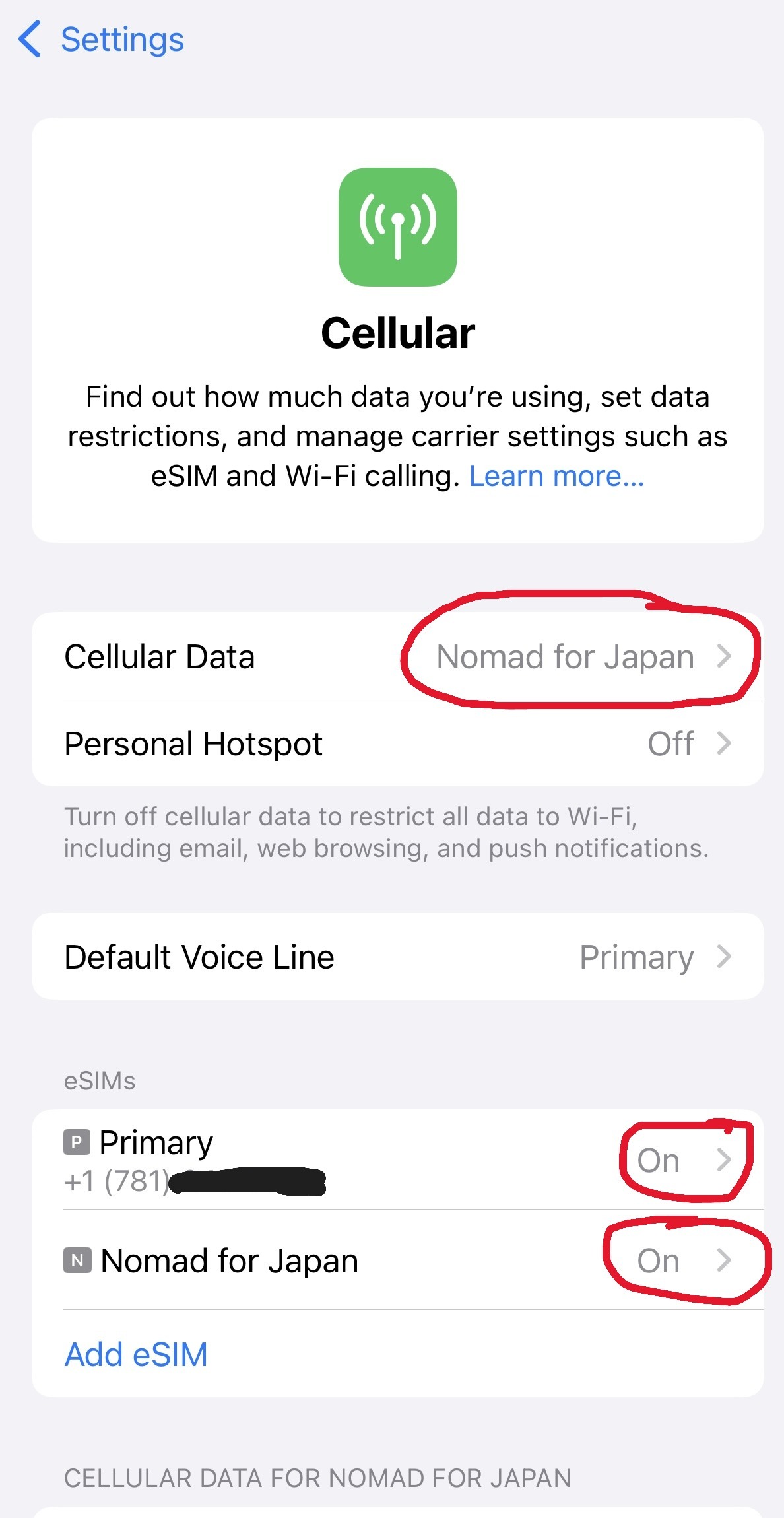The height and width of the screenshot is (1518, 784).
Task: Tap Add eSIM
Action: pyautogui.click(x=137, y=1355)
